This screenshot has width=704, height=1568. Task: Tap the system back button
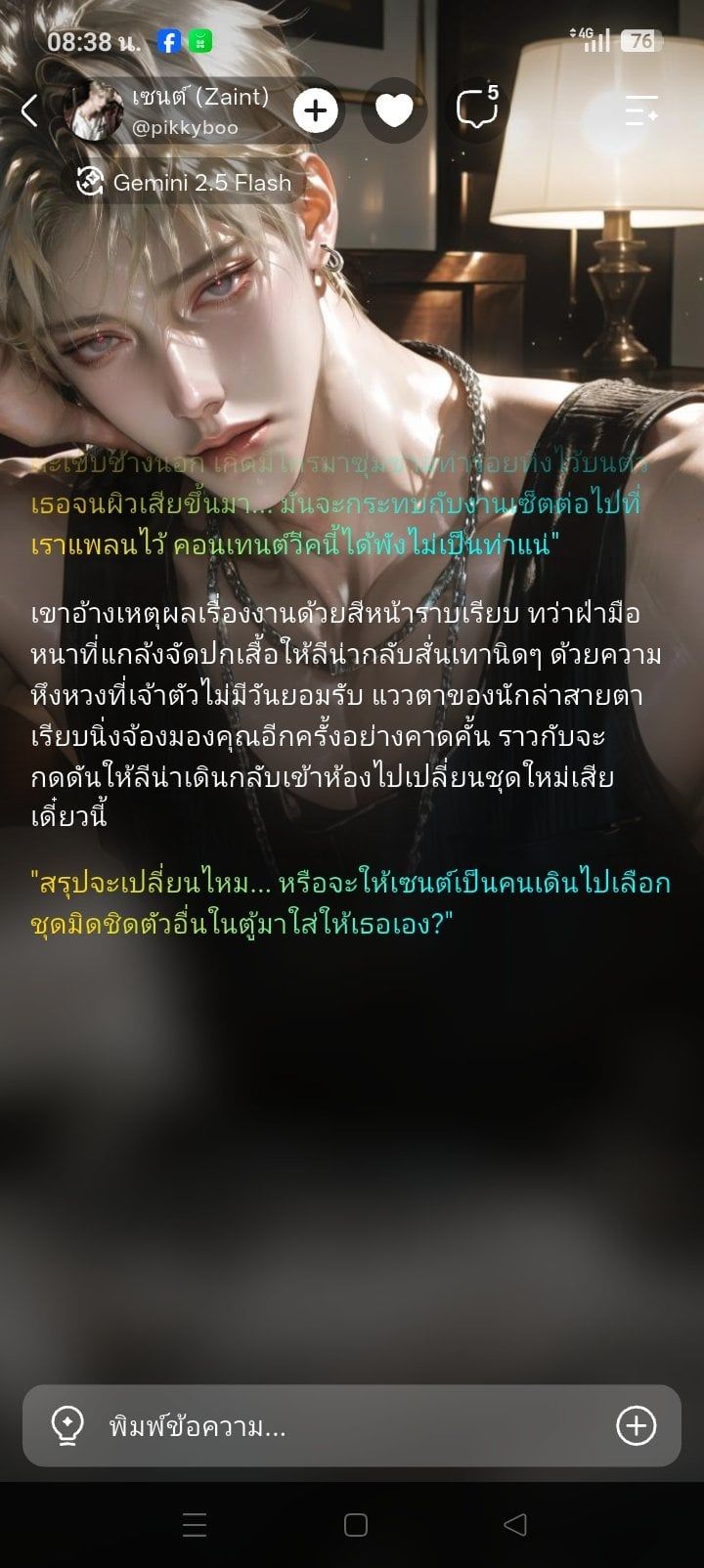[x=514, y=1525]
